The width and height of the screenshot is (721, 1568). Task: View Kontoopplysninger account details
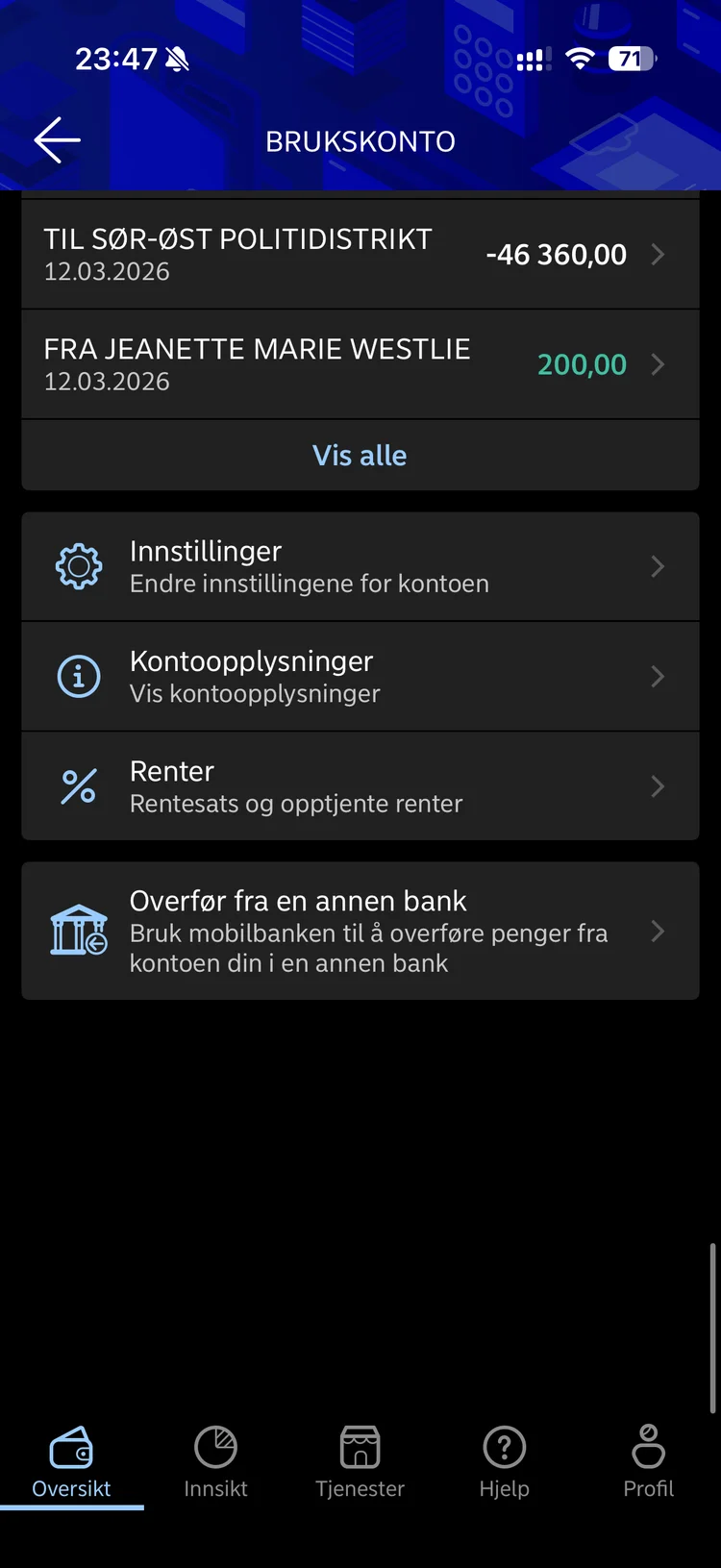360,677
